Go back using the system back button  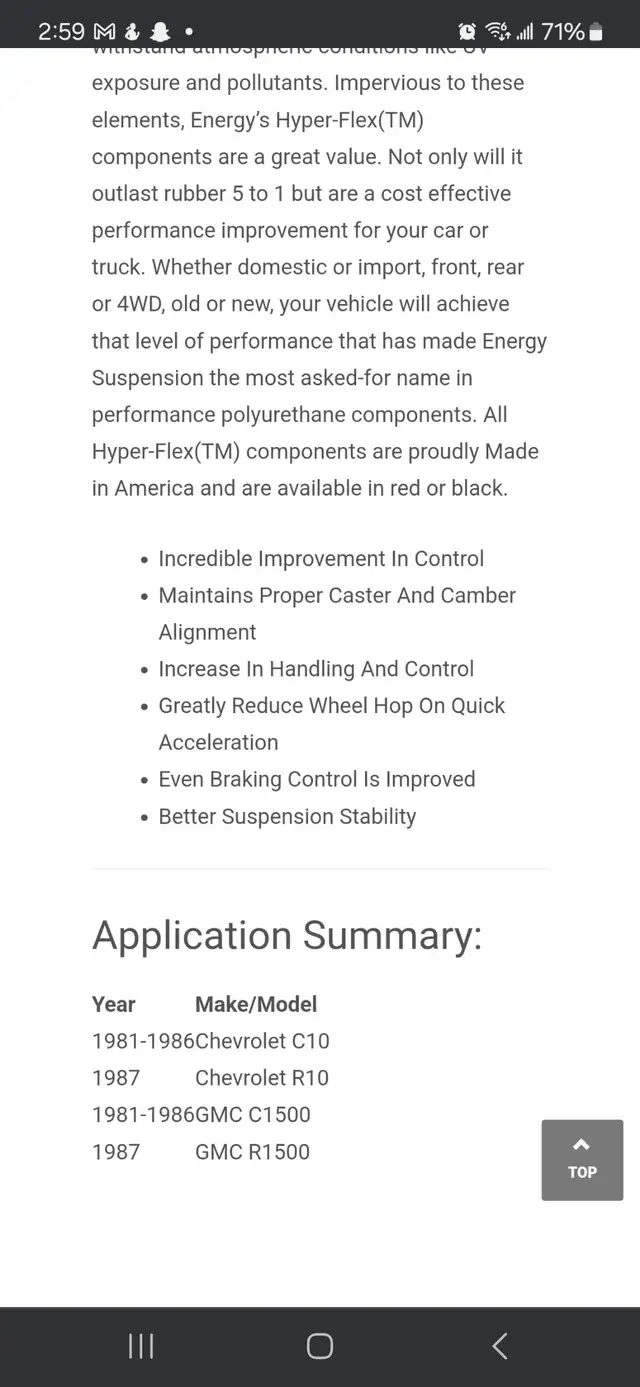[500, 1346]
